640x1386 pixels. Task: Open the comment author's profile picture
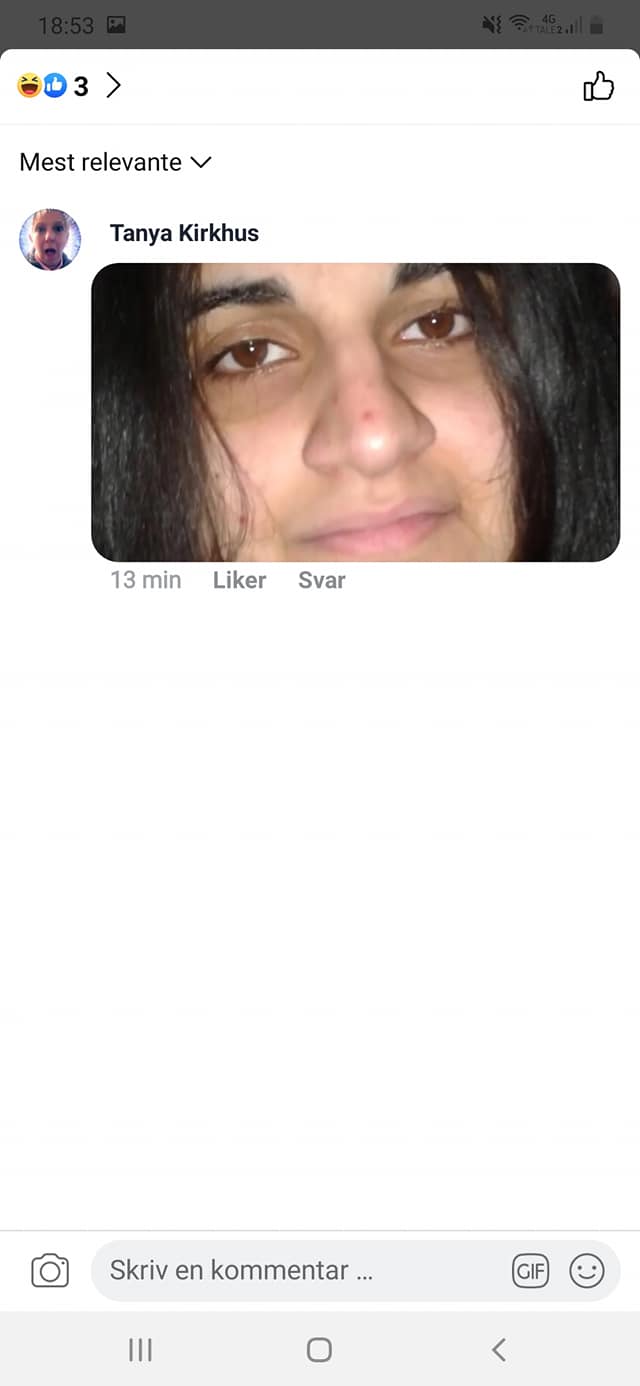coord(50,240)
